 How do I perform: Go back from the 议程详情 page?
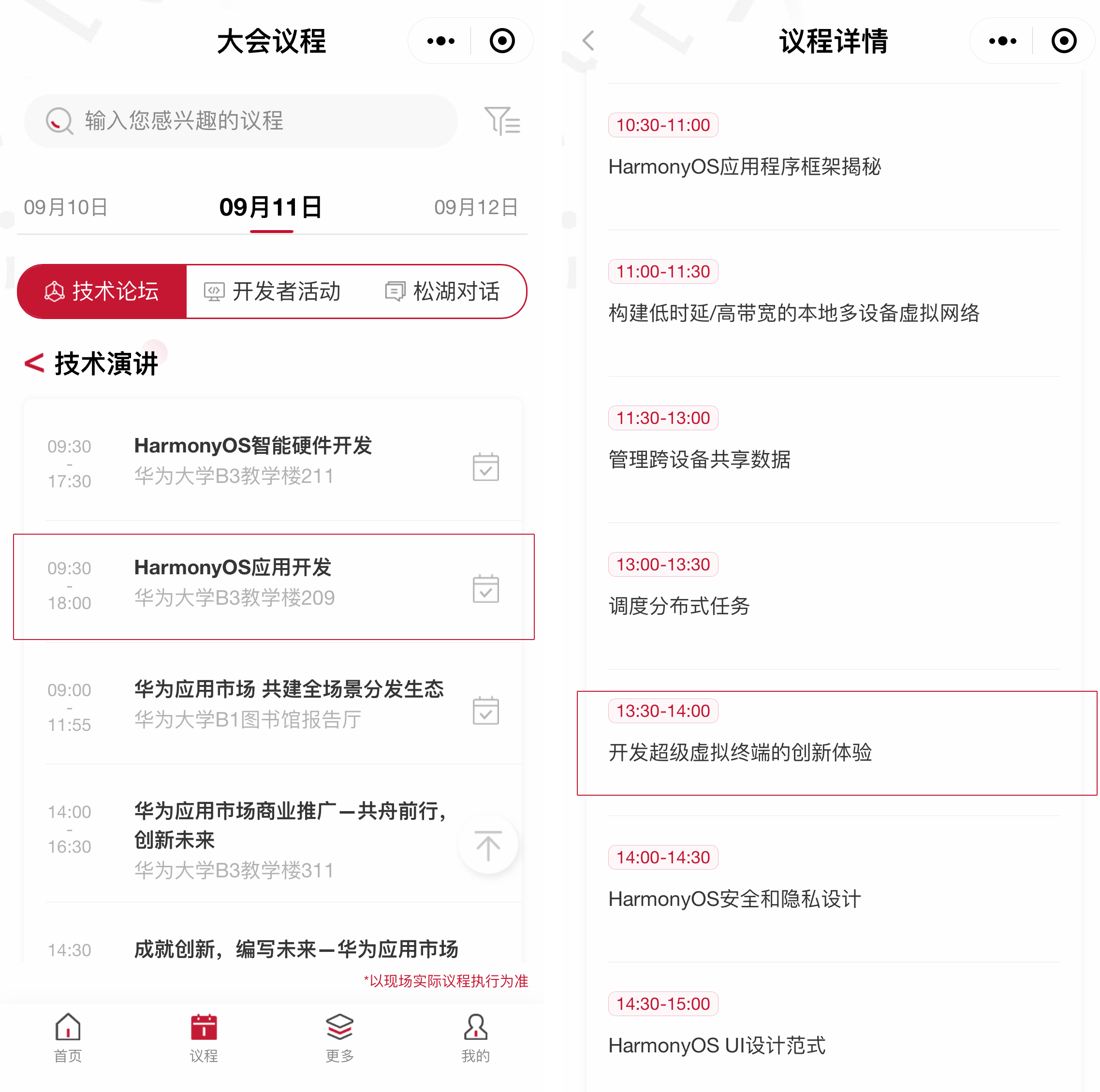(589, 41)
